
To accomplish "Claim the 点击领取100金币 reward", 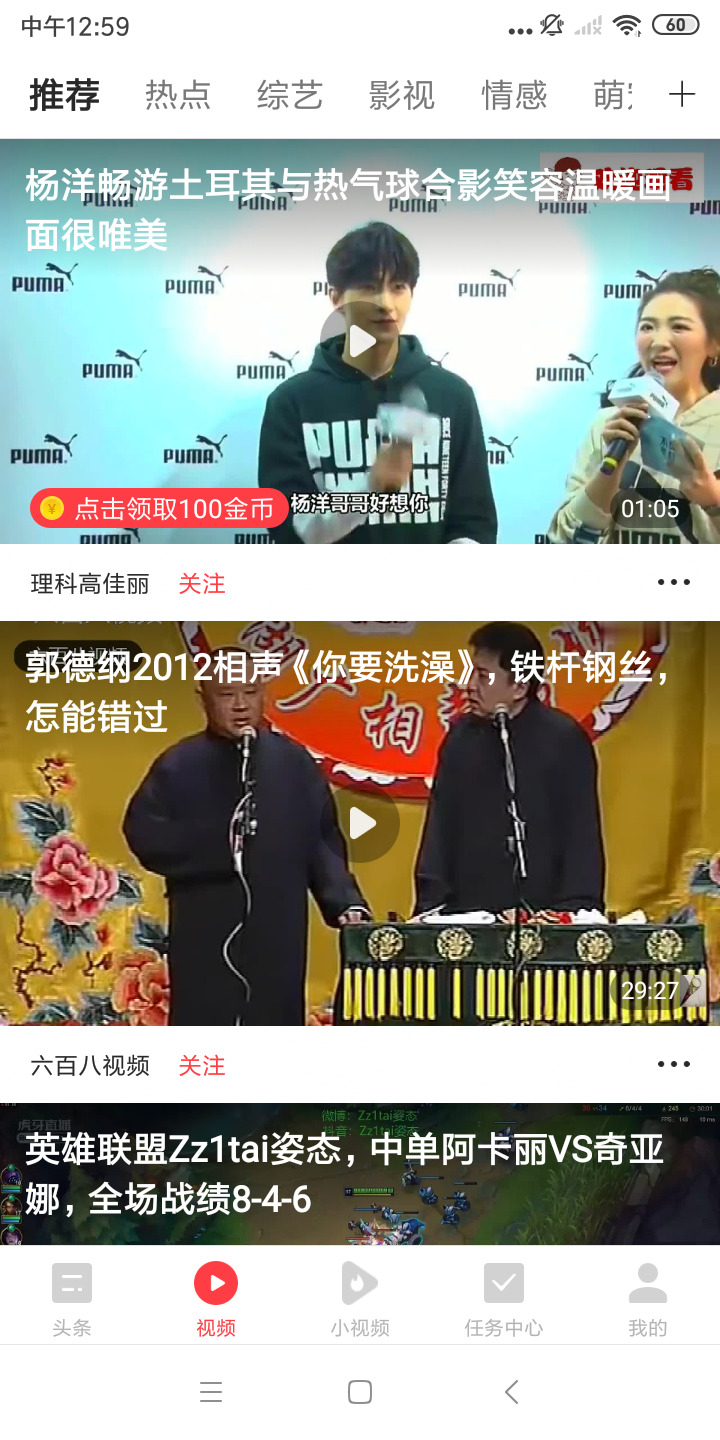I will pyautogui.click(x=158, y=508).
